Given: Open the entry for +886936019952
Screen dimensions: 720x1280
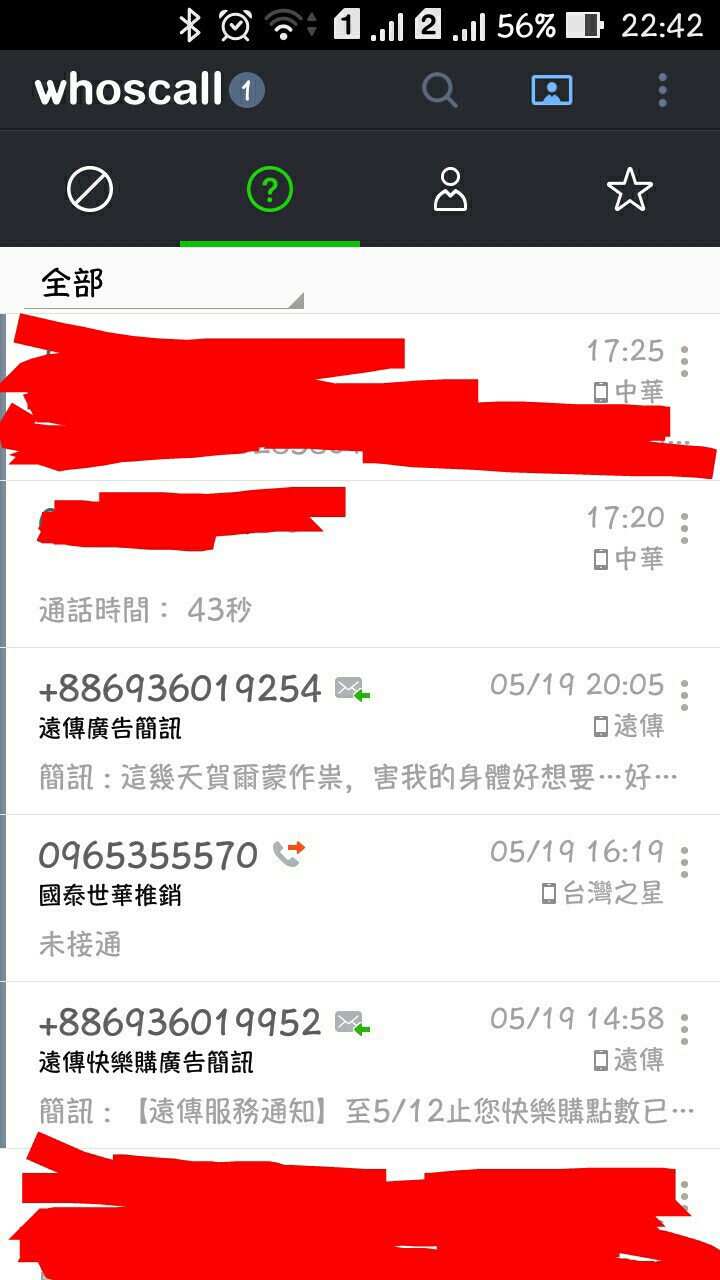Looking at the screenshot, I should [x=300, y=1064].
